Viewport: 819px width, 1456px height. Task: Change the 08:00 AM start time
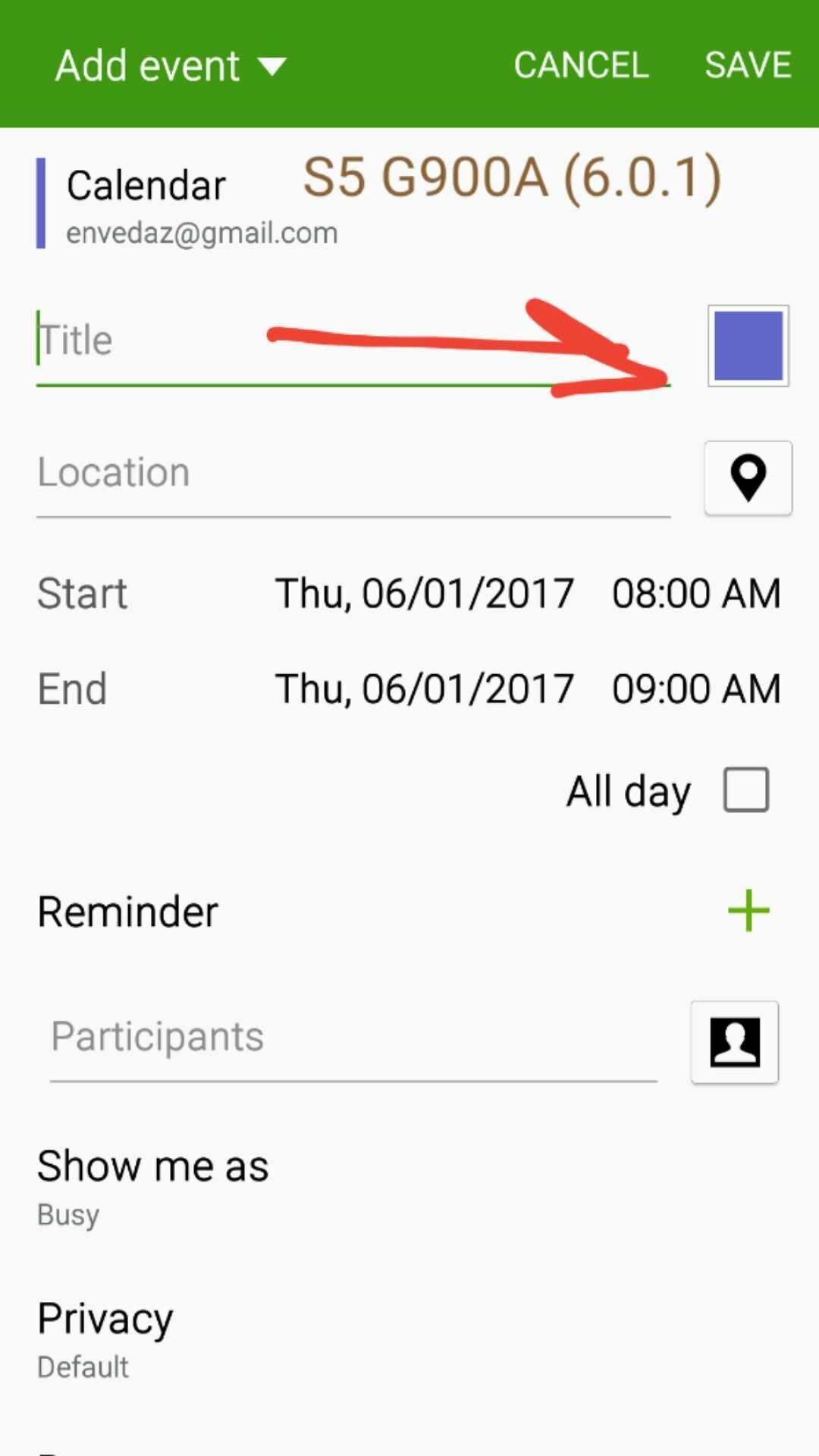pos(696,593)
